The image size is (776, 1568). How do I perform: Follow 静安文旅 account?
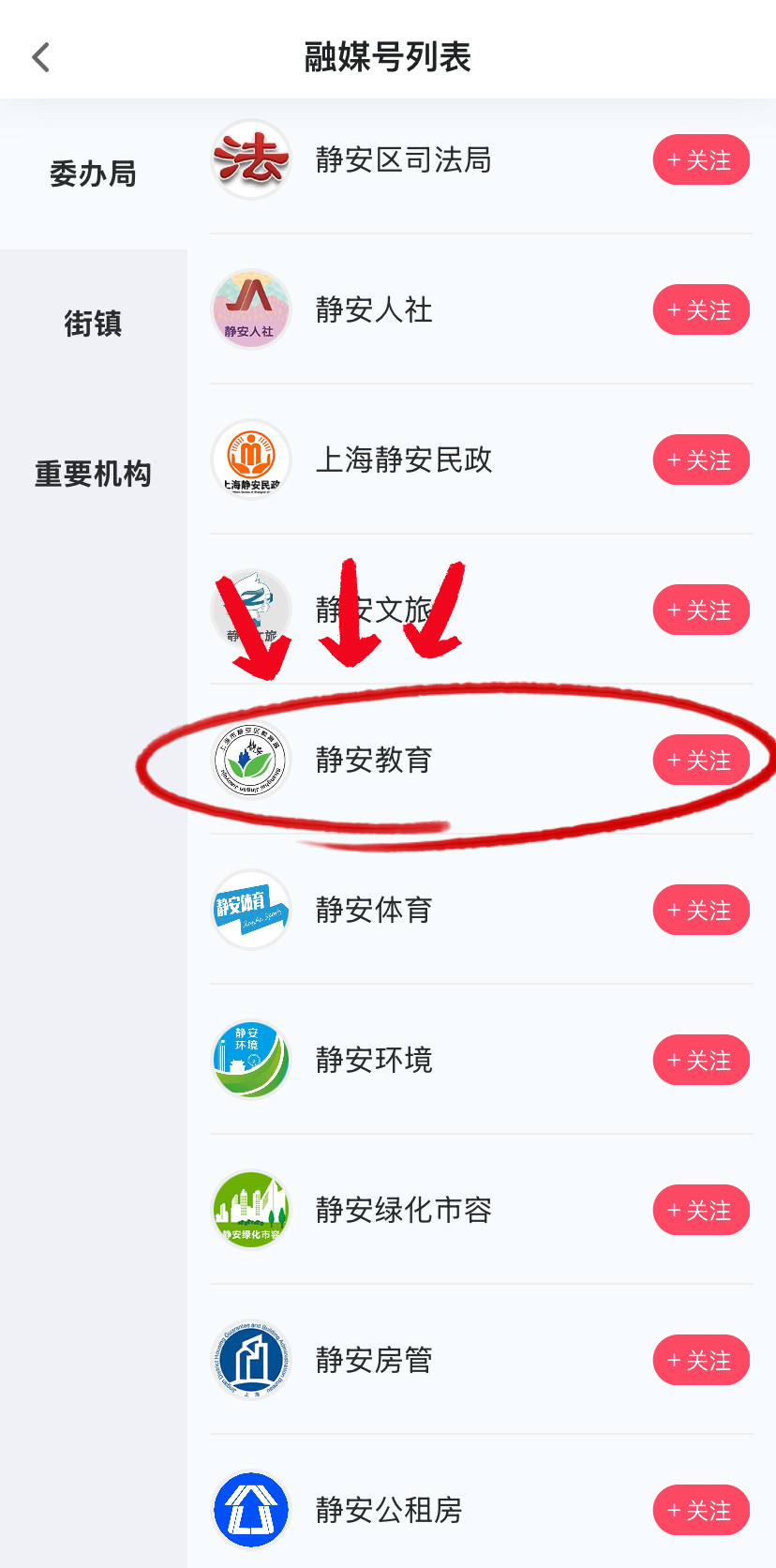click(x=700, y=611)
